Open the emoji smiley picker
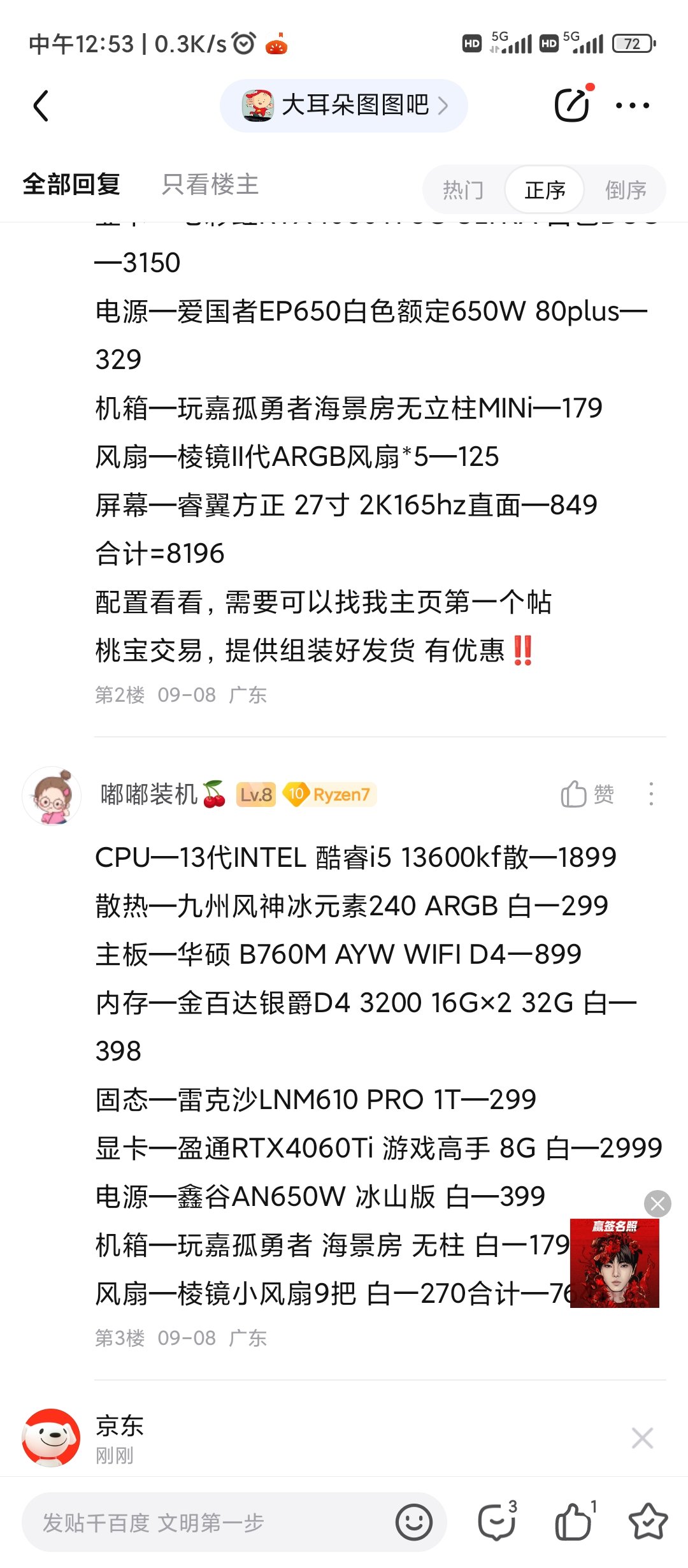688x1568 pixels. (x=414, y=1522)
